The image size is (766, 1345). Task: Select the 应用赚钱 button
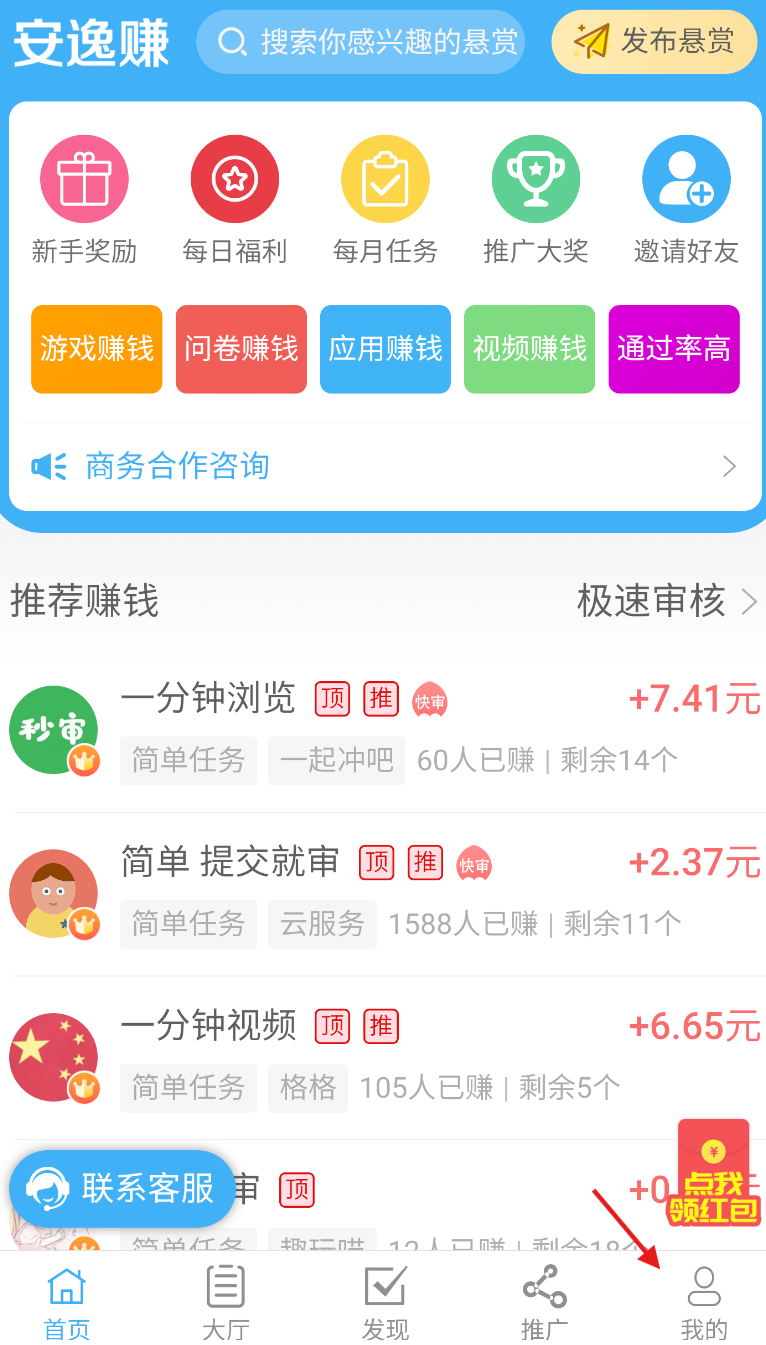385,349
